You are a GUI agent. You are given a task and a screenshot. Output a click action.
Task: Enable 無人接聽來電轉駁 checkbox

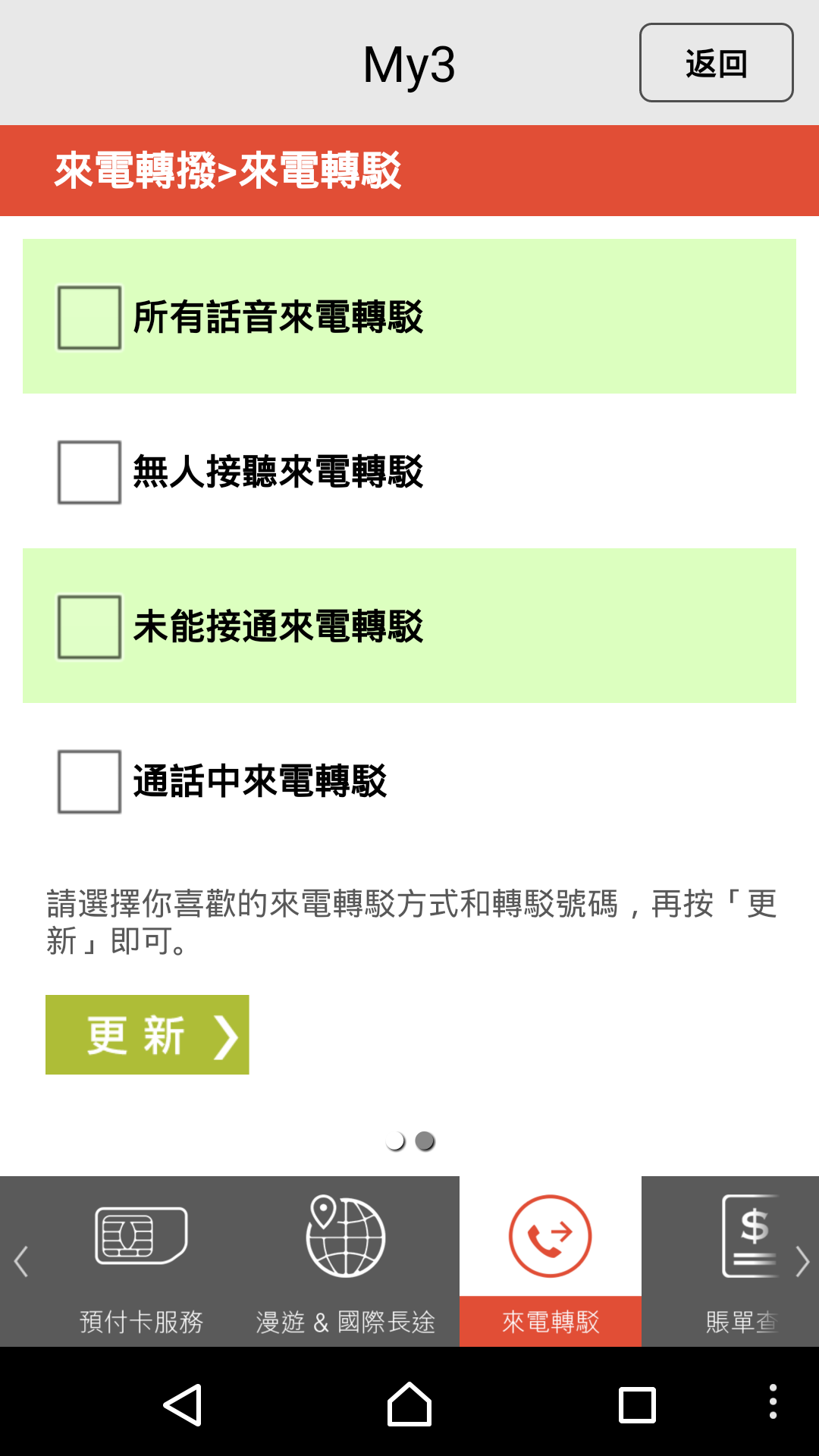(89, 472)
